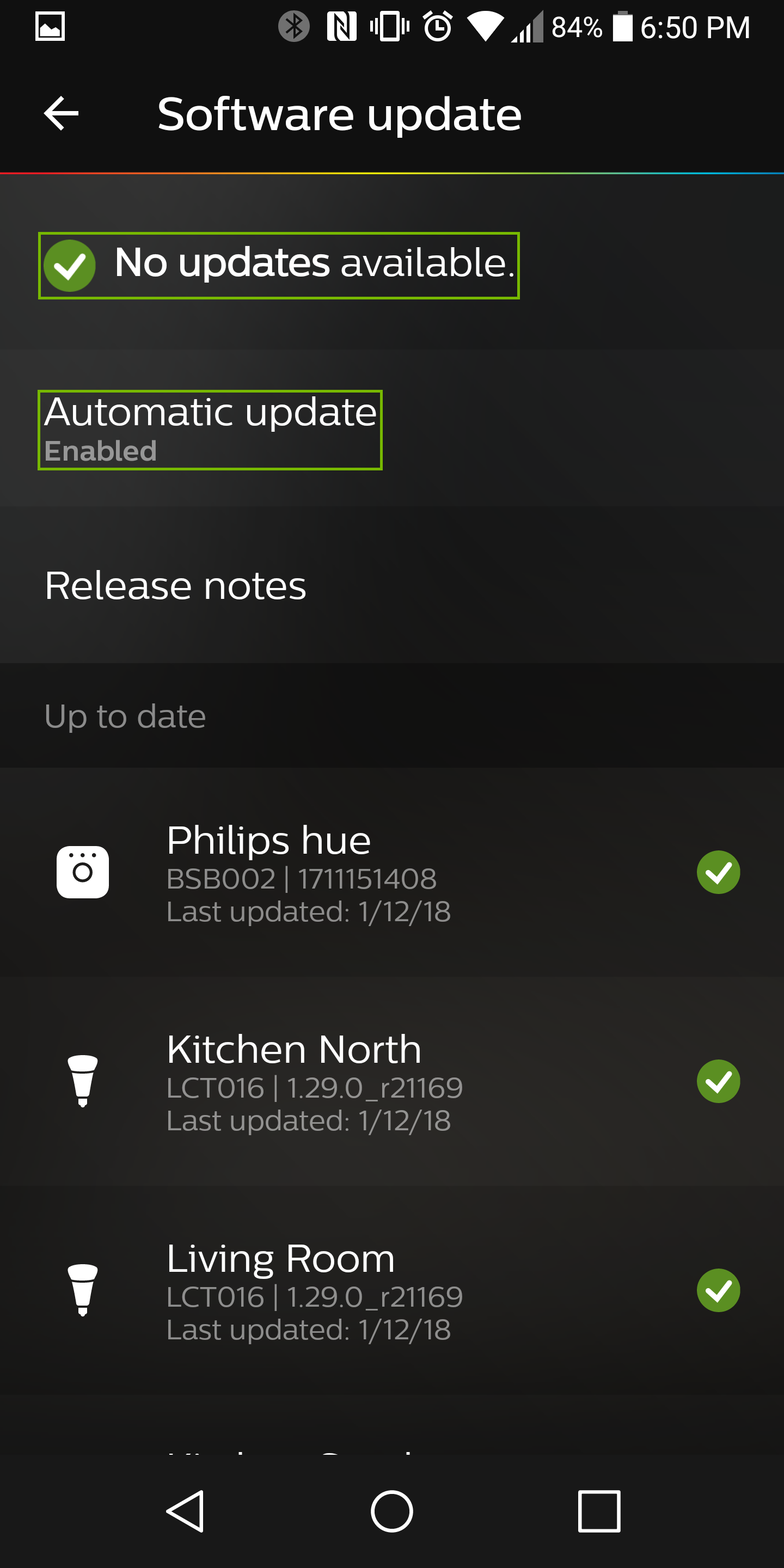Tap the Hue bridge icon next to Philips hue
The height and width of the screenshot is (1568, 784).
tap(83, 872)
